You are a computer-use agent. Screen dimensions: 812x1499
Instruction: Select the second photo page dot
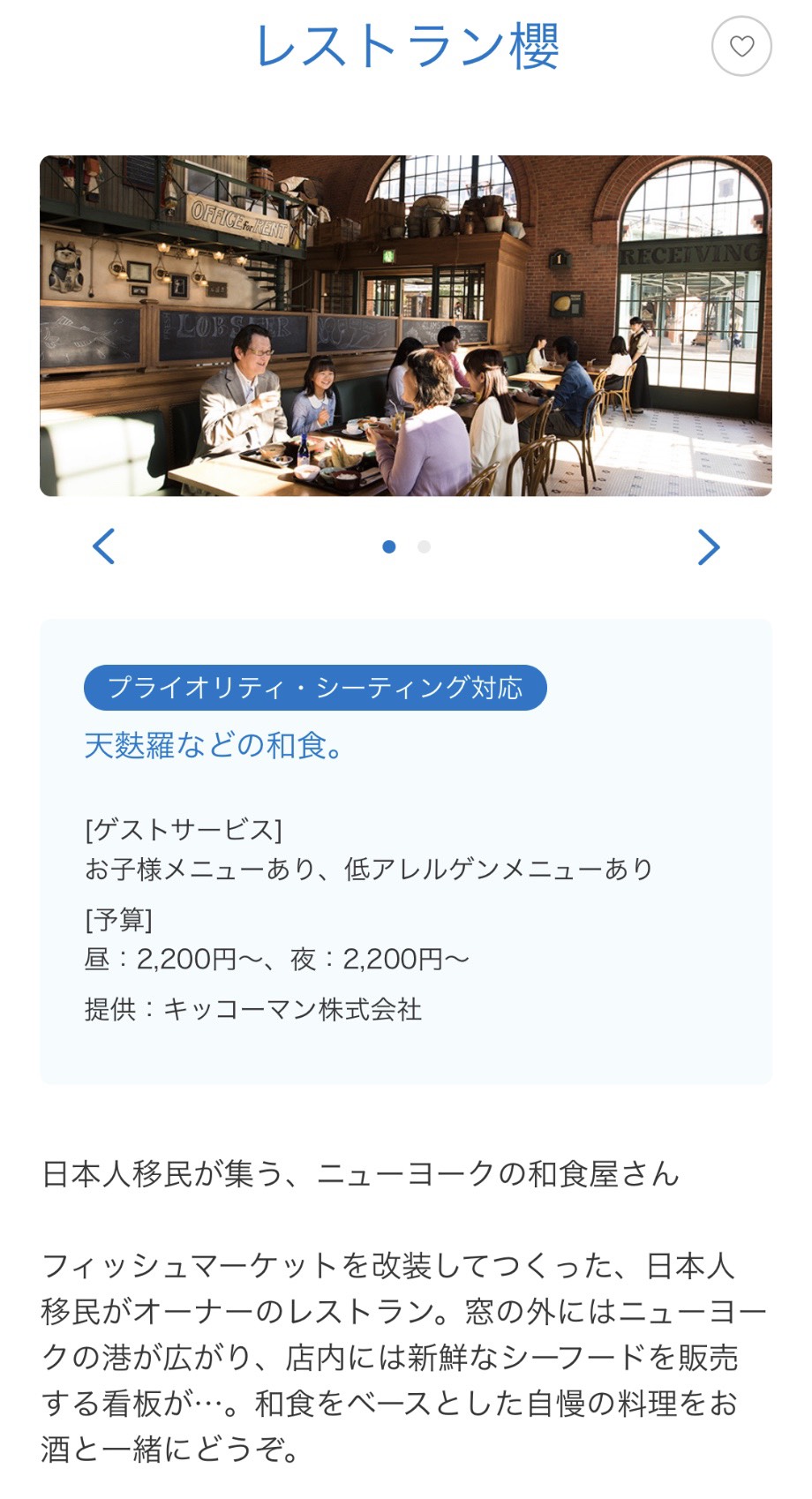424,546
